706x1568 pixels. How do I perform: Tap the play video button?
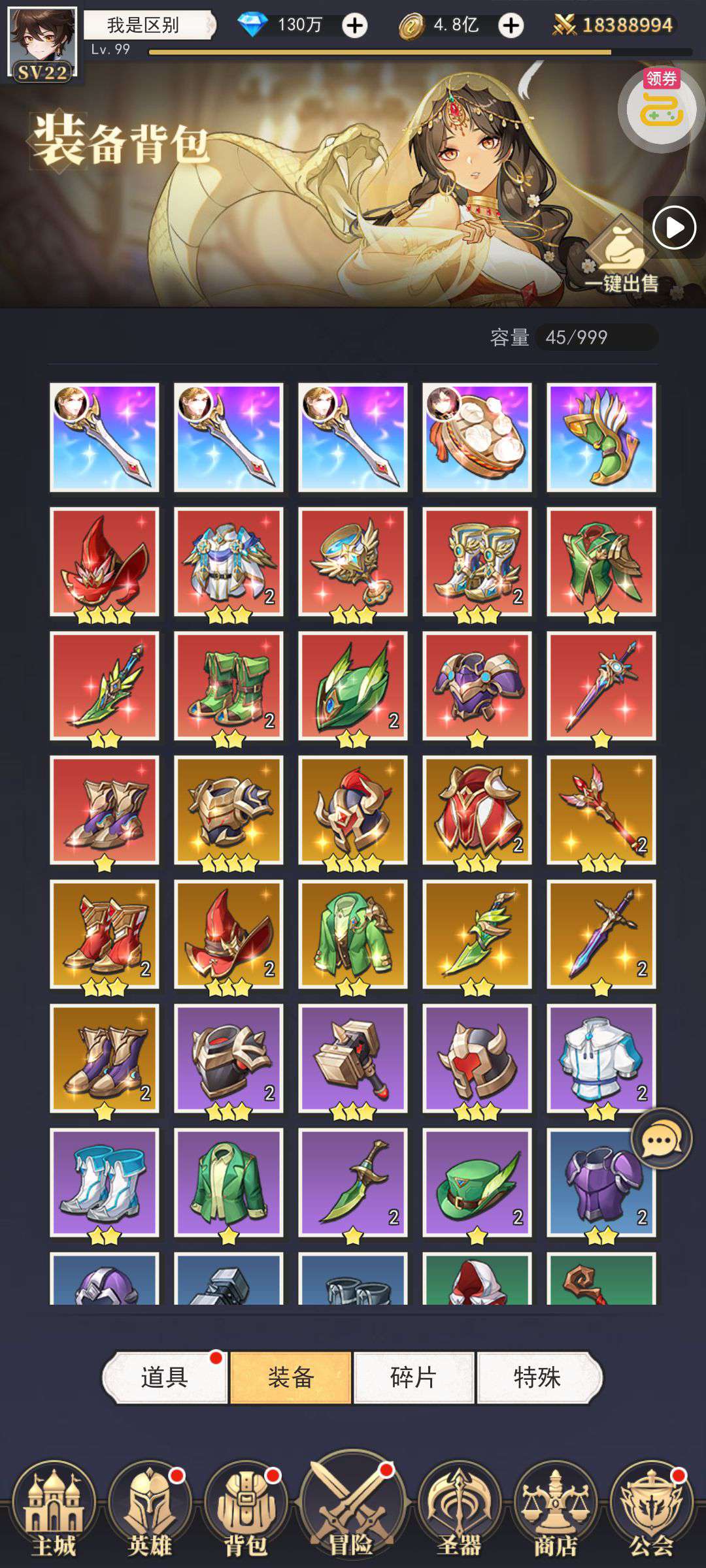point(674,228)
